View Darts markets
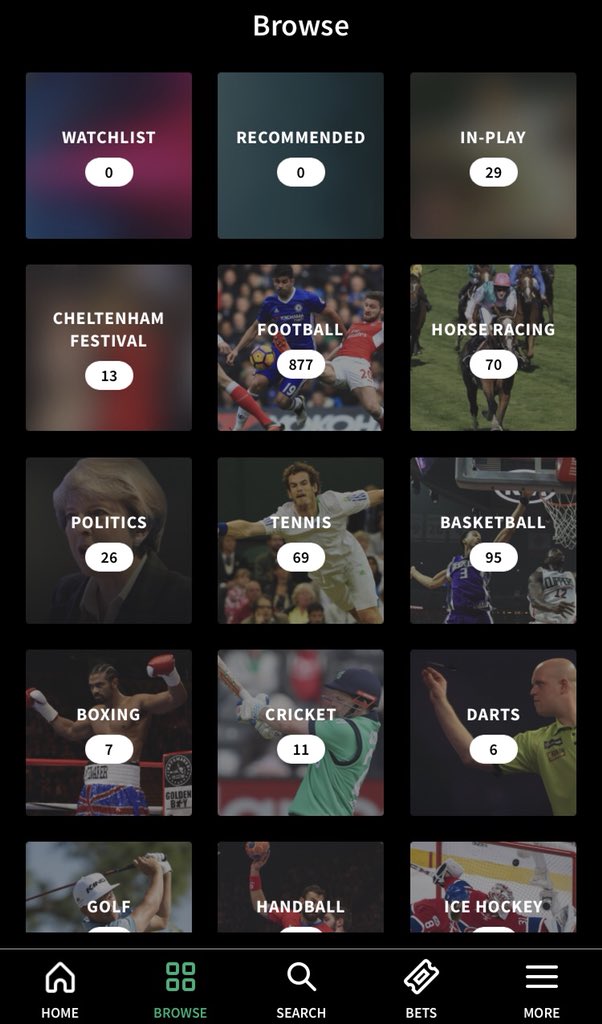Image resolution: width=602 pixels, height=1024 pixels. [493, 732]
